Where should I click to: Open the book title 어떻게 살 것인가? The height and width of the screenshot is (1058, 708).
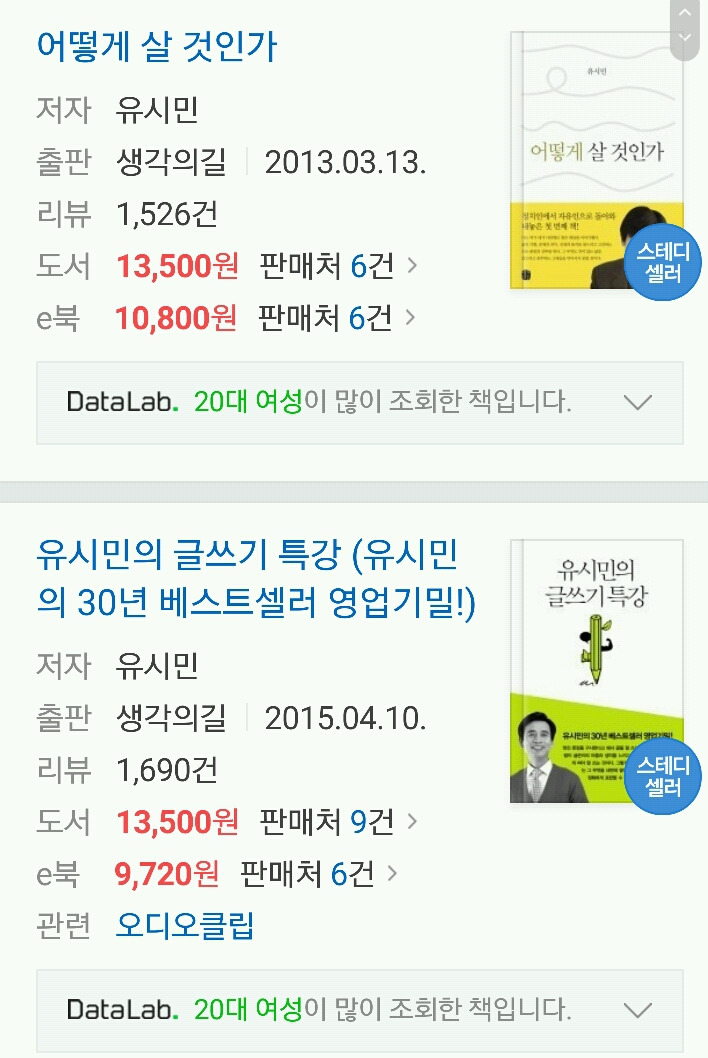pyautogui.click(x=156, y=46)
